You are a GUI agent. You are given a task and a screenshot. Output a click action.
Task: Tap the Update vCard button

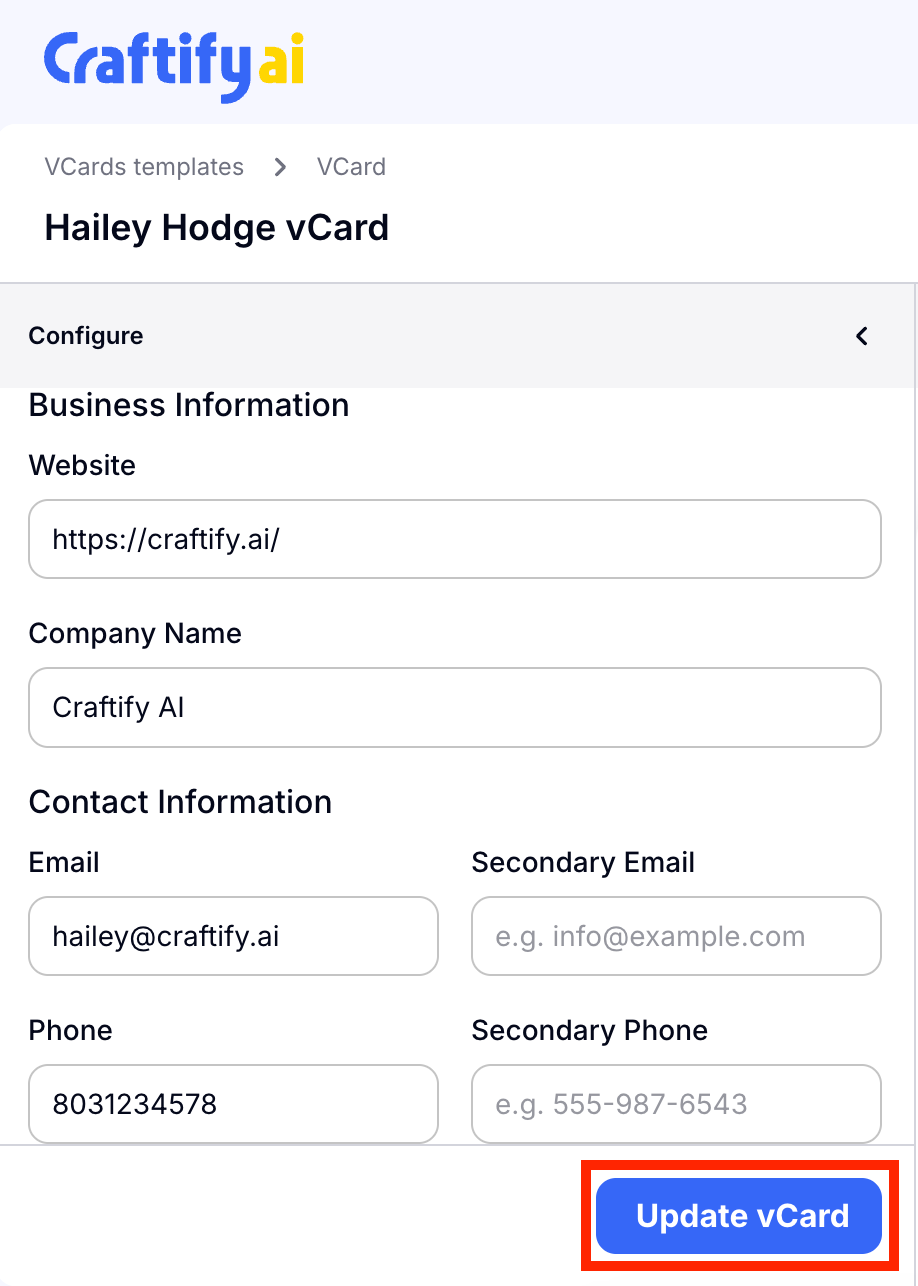[740, 1216]
